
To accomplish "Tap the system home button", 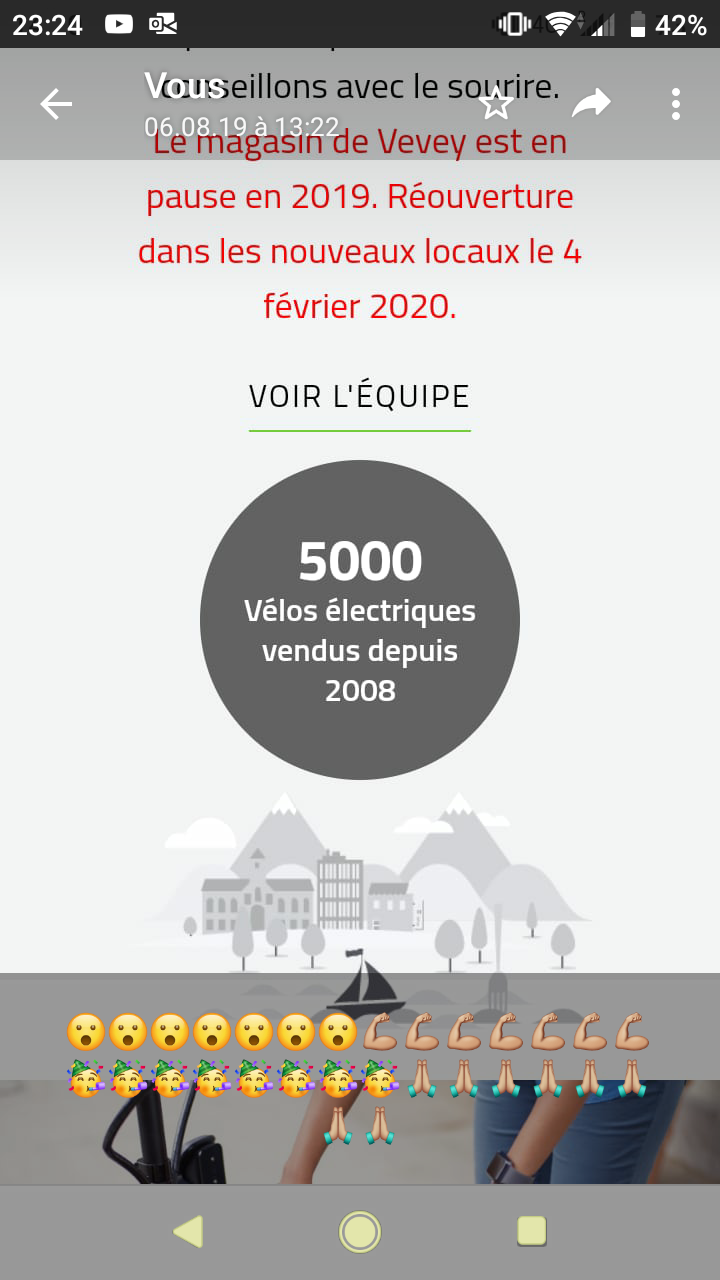I will [x=360, y=1231].
